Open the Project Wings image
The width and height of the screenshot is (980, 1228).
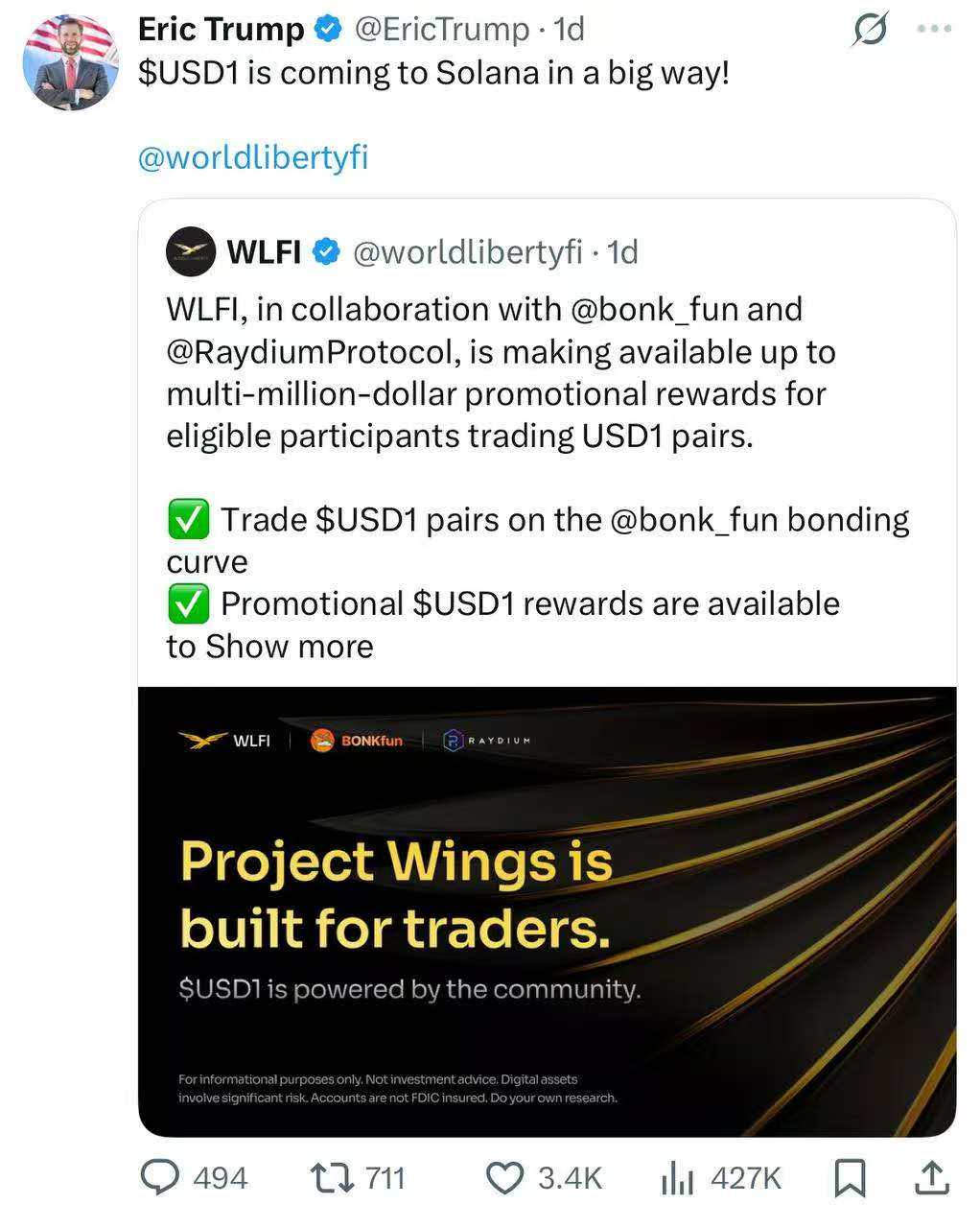click(x=547, y=911)
